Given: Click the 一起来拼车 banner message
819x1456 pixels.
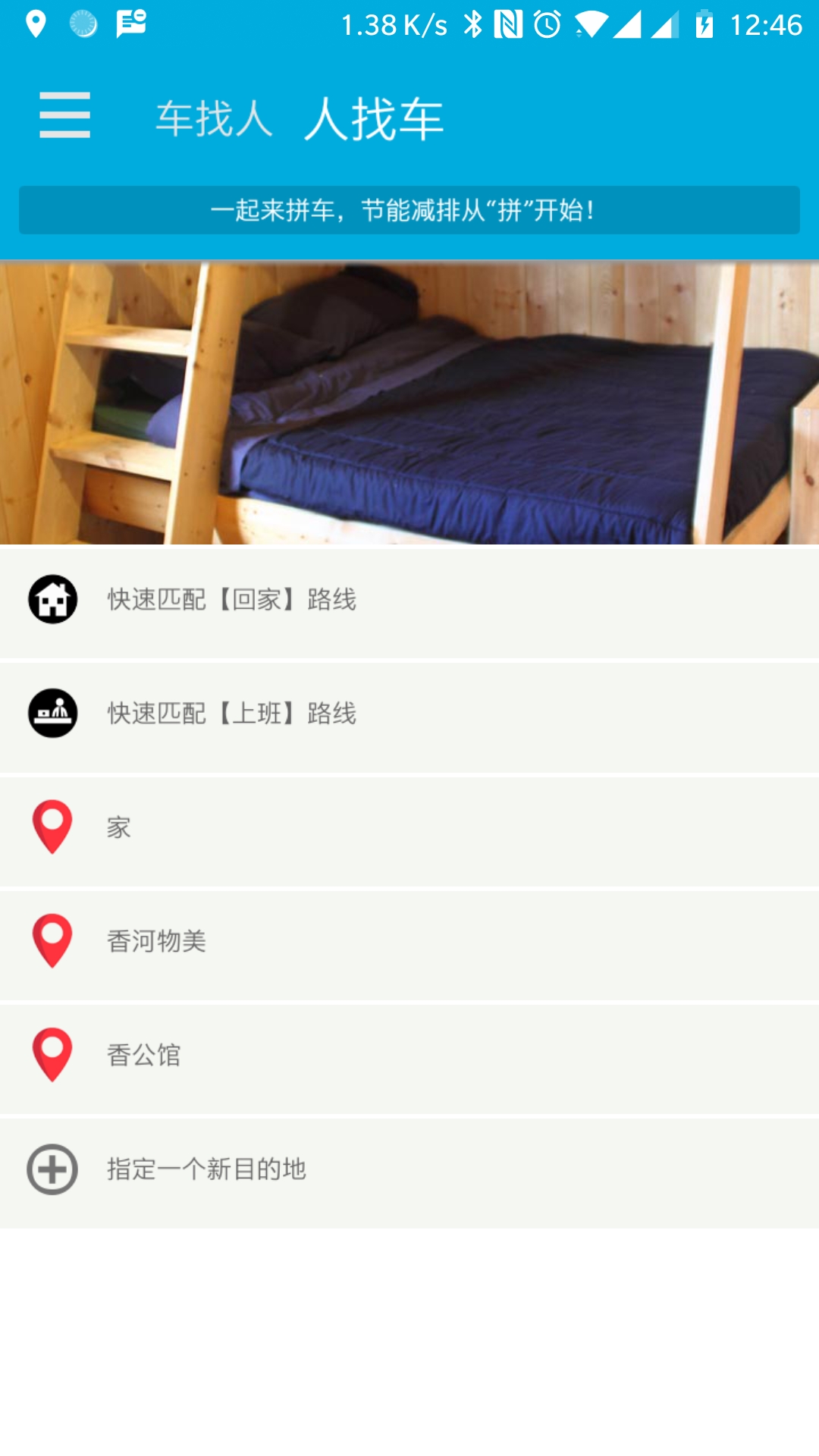Looking at the screenshot, I should 408,210.
